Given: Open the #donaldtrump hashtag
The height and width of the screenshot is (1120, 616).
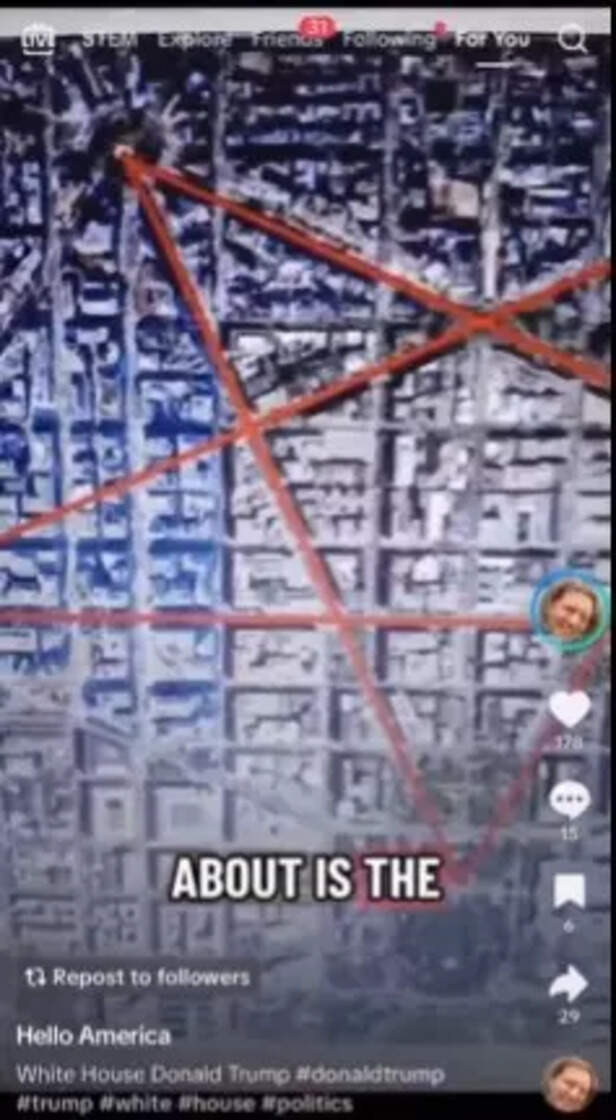Looking at the screenshot, I should point(370,1074).
